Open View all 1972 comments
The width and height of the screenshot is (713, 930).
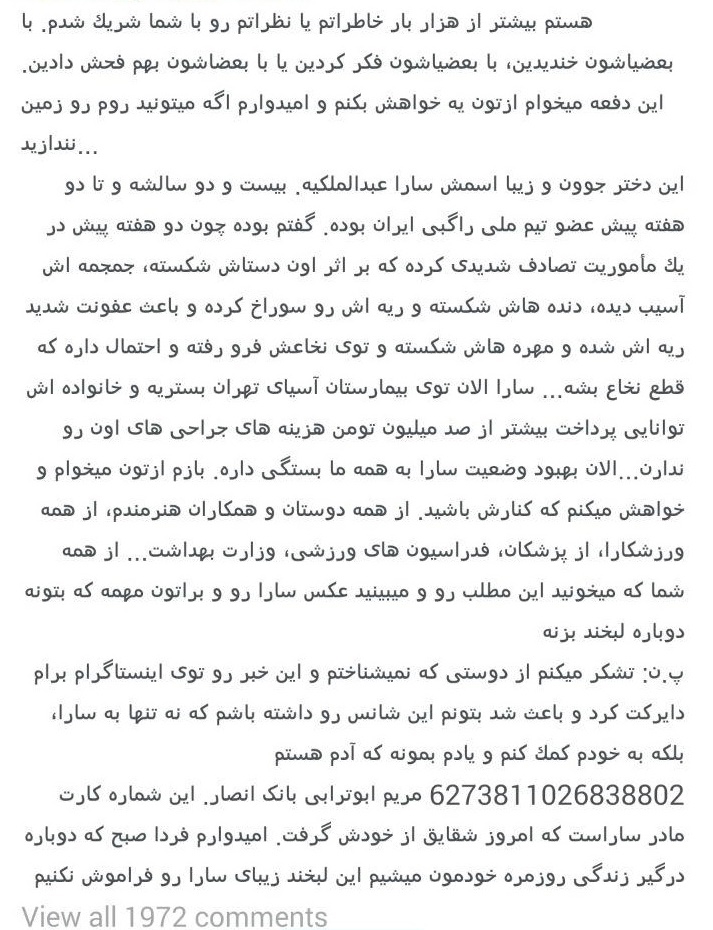[x=174, y=916]
